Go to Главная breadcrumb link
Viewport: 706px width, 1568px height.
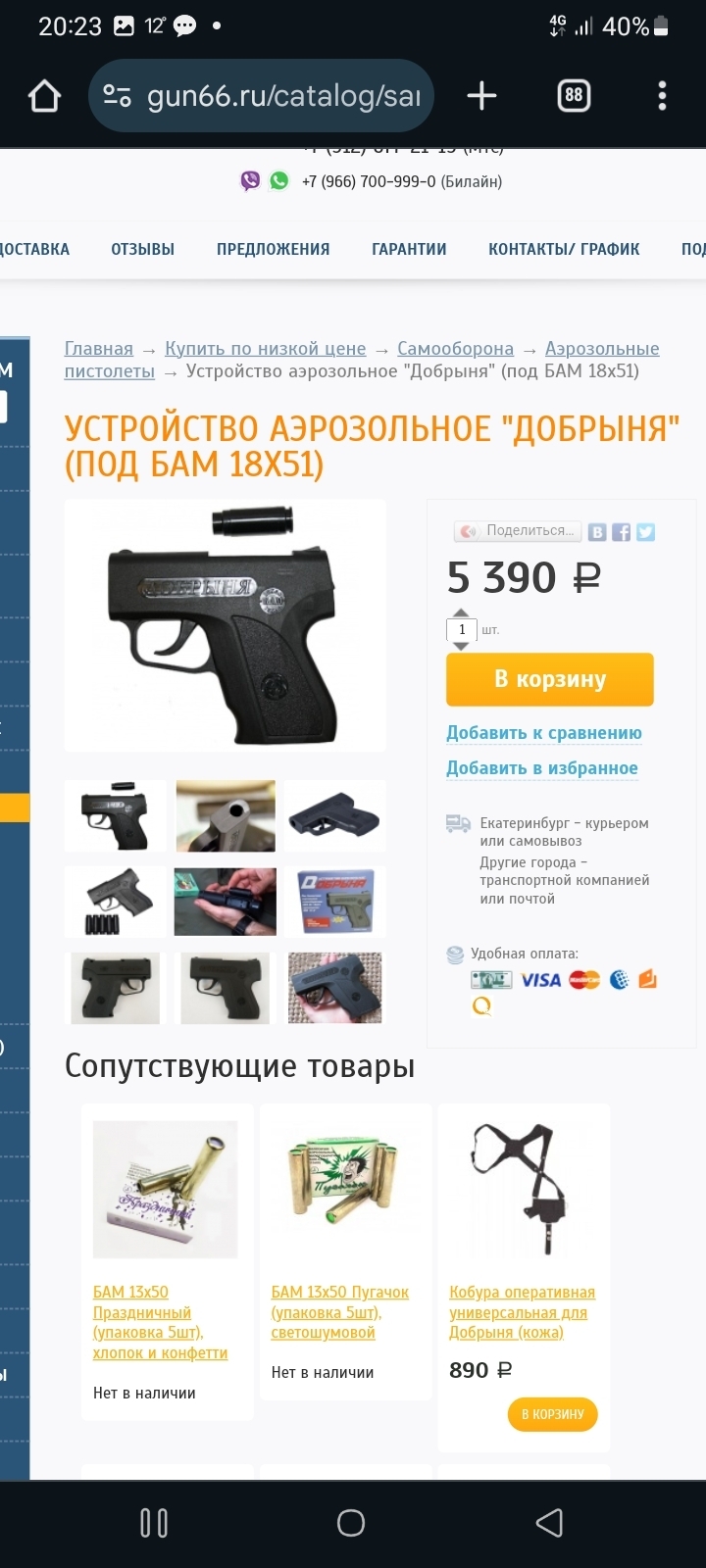(x=98, y=349)
